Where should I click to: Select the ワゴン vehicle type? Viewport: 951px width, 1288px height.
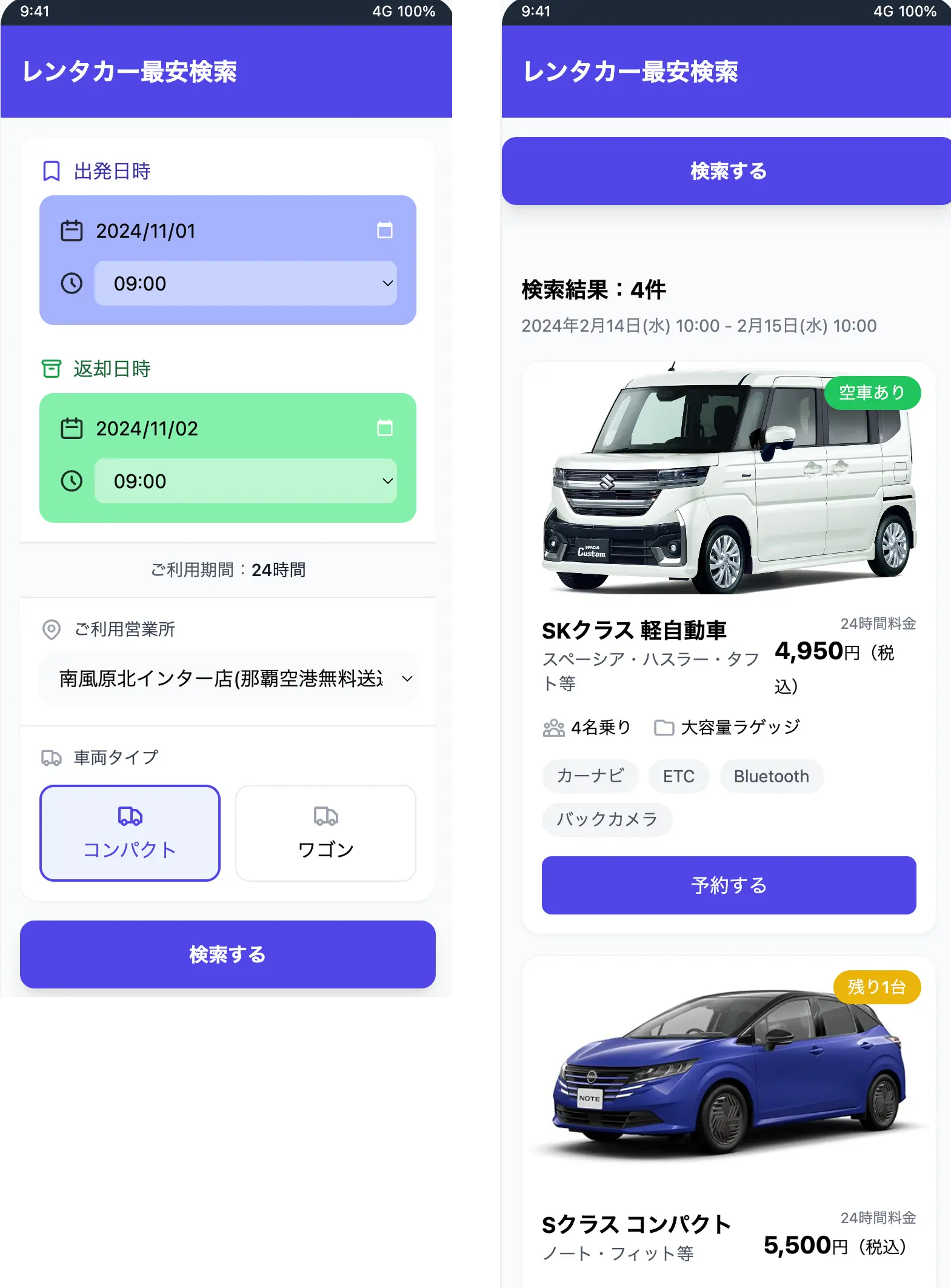tap(325, 833)
